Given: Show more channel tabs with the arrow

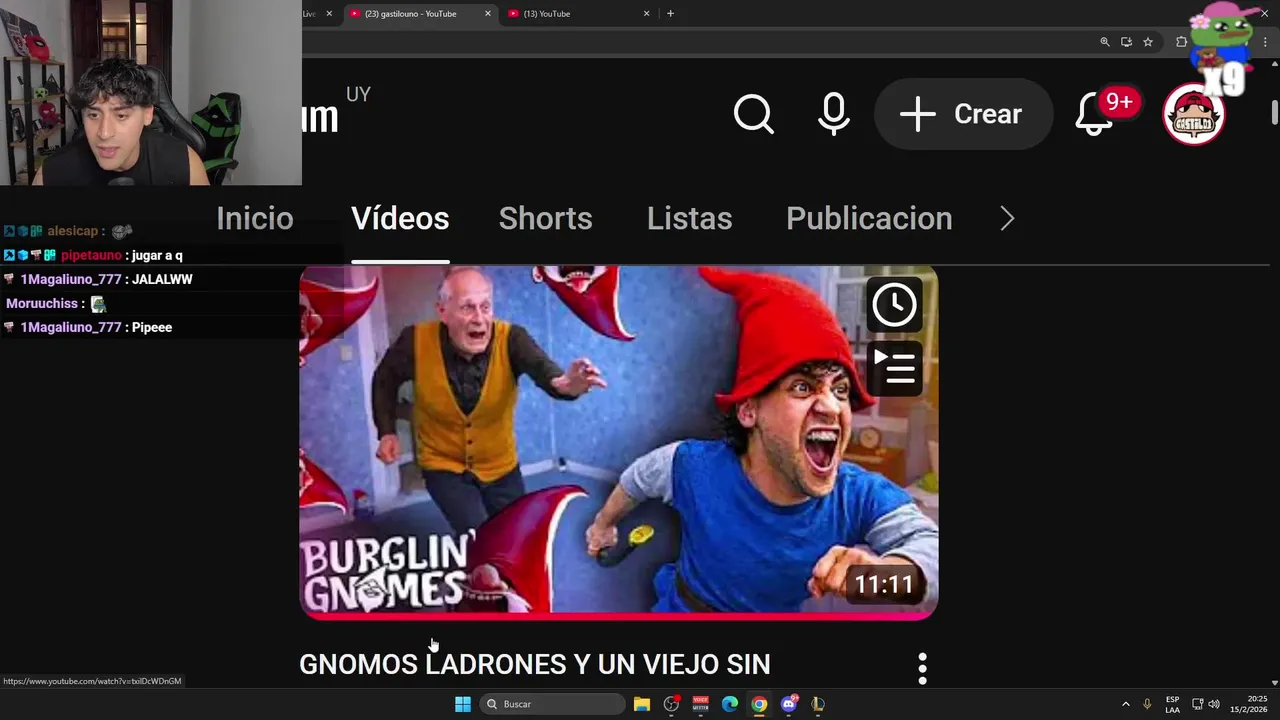Looking at the screenshot, I should (x=1007, y=219).
